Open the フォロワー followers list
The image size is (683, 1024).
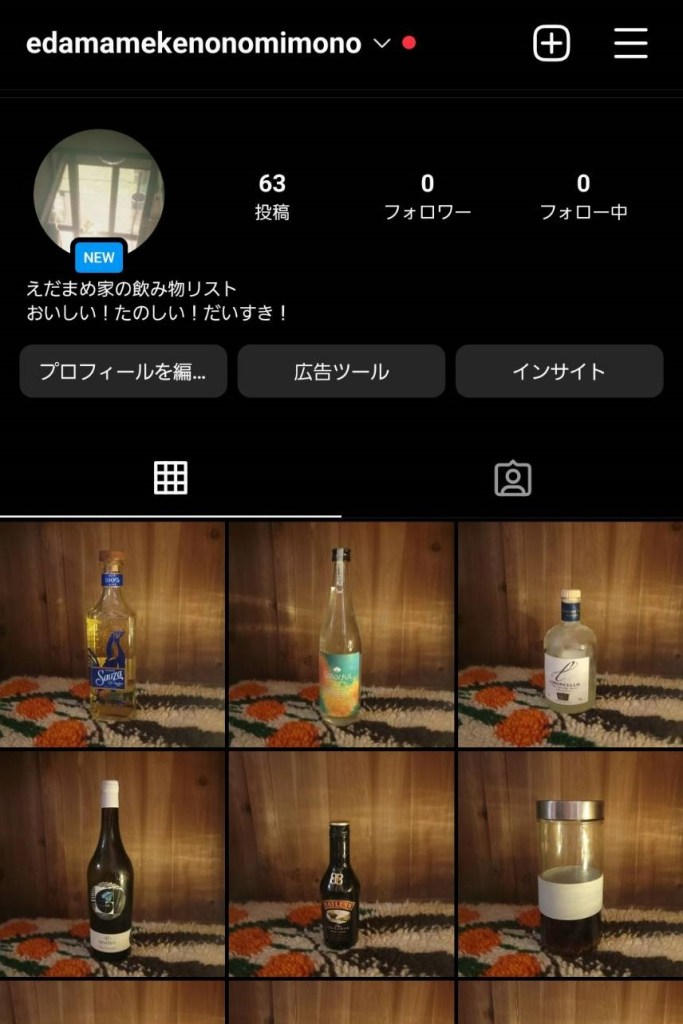pos(427,196)
